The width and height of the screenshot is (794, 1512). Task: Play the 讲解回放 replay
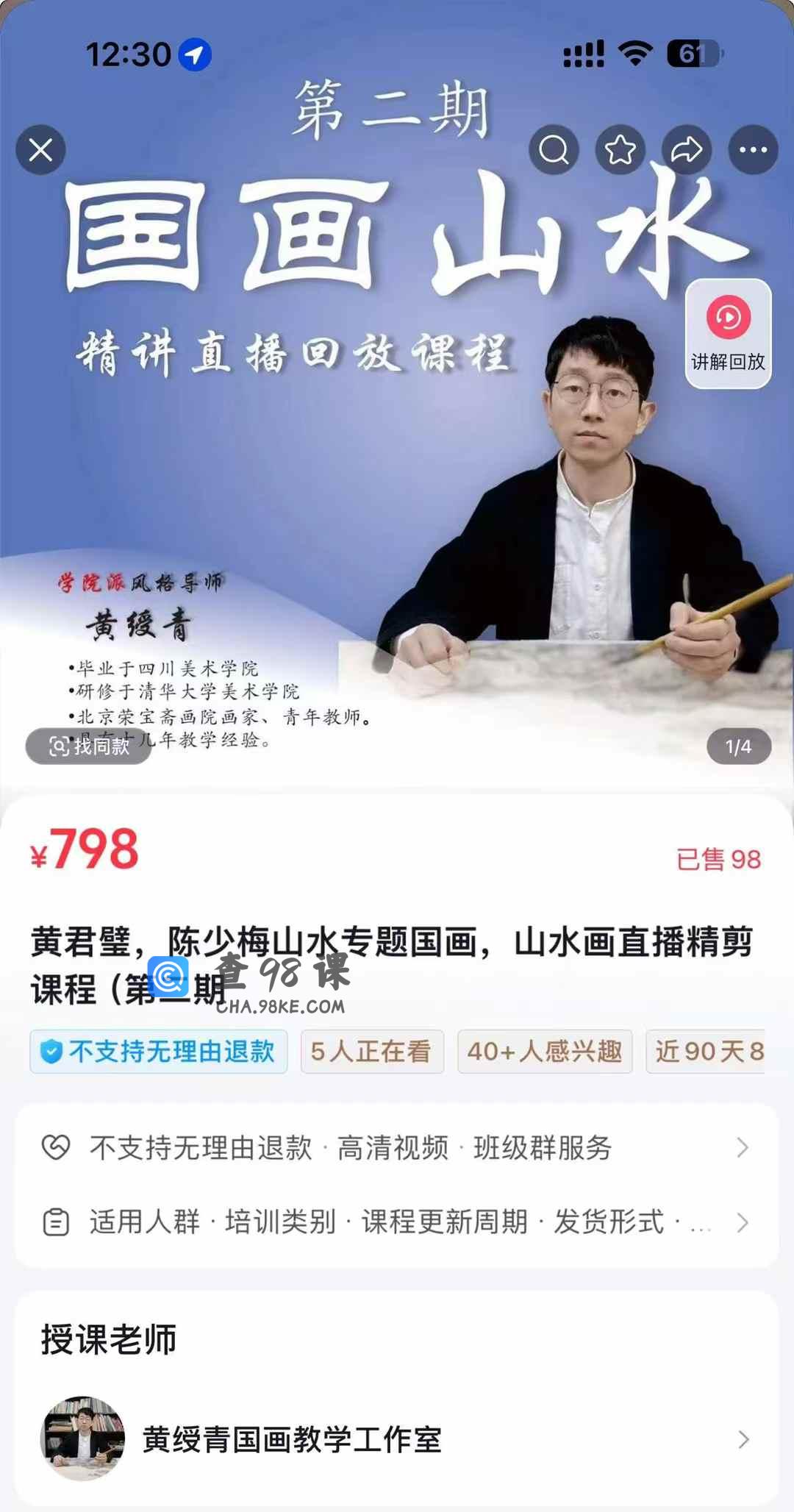click(x=728, y=333)
